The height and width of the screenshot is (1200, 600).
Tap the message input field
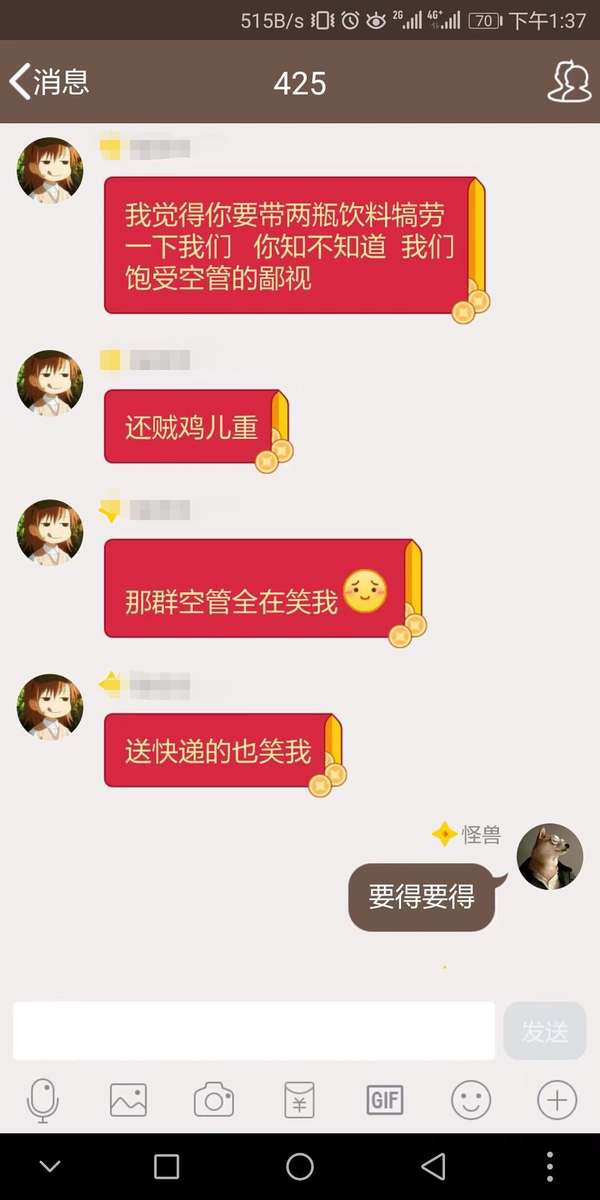click(x=254, y=1031)
